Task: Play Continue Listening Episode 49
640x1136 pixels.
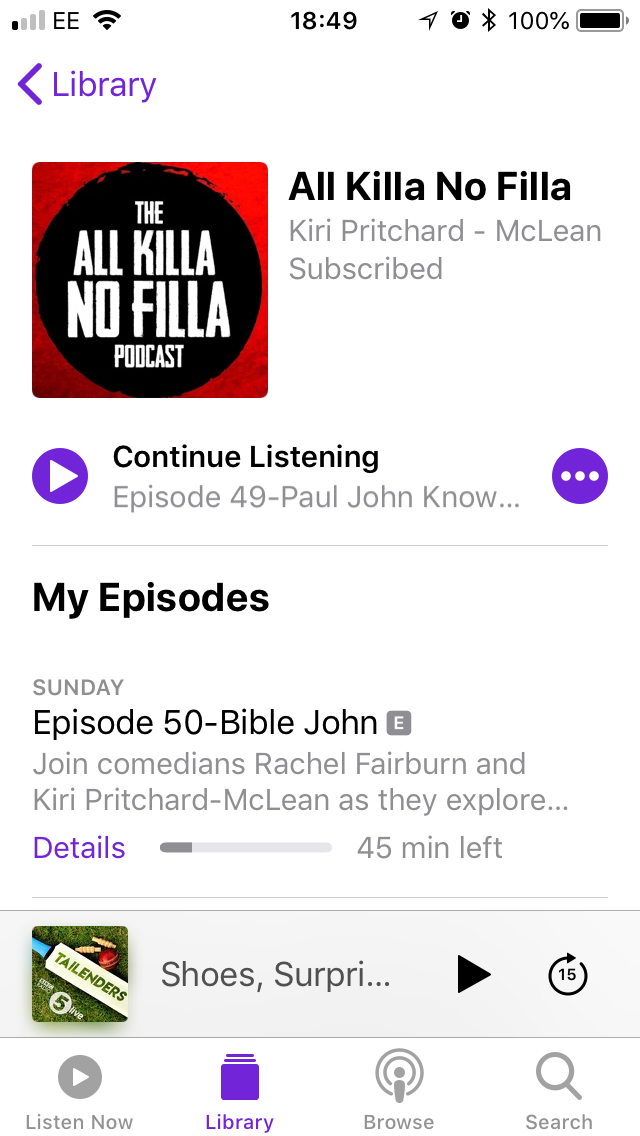Action: coord(60,477)
